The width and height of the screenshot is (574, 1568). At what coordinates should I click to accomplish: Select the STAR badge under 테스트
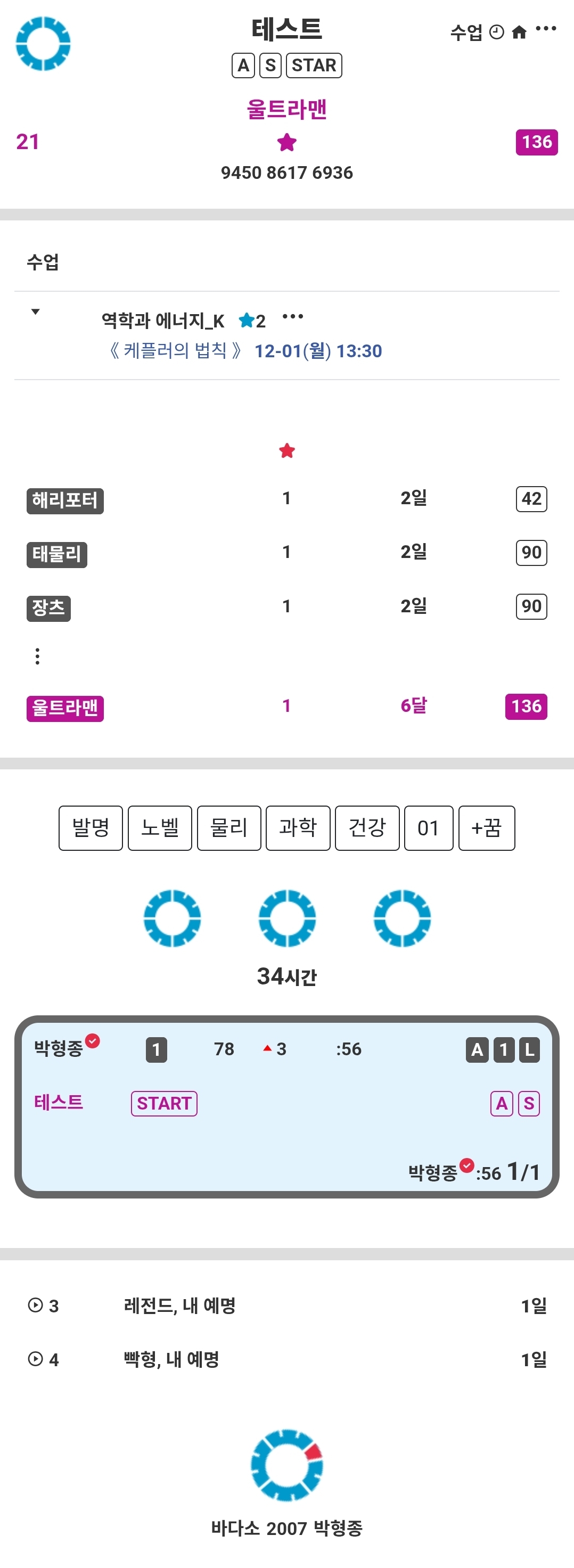pos(314,65)
